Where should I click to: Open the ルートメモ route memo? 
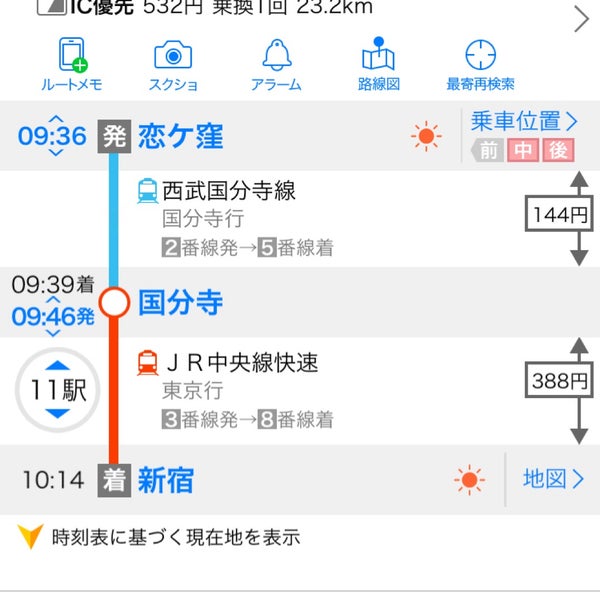tap(71, 65)
